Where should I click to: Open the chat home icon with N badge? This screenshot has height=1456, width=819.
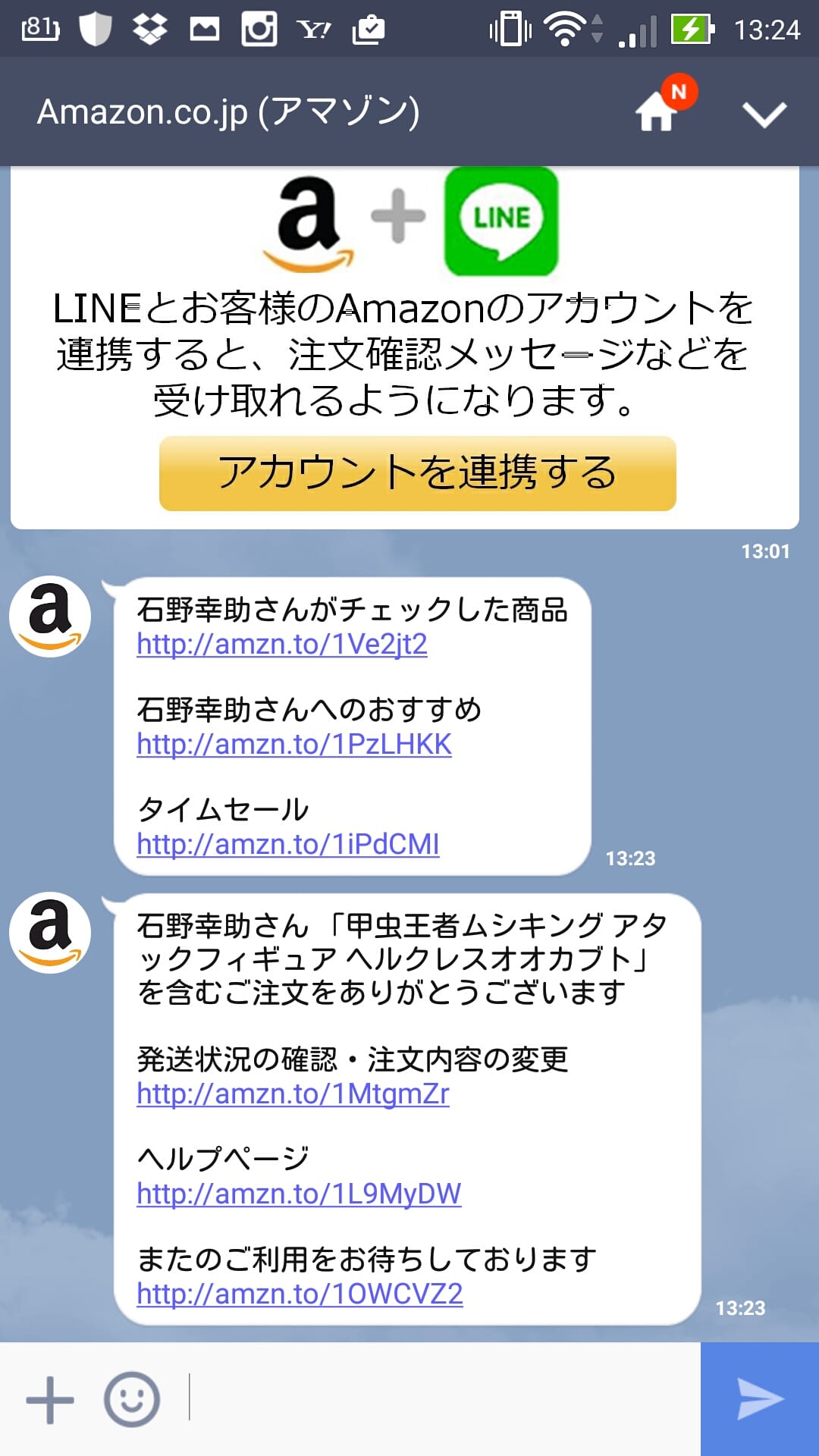pyautogui.click(x=657, y=112)
